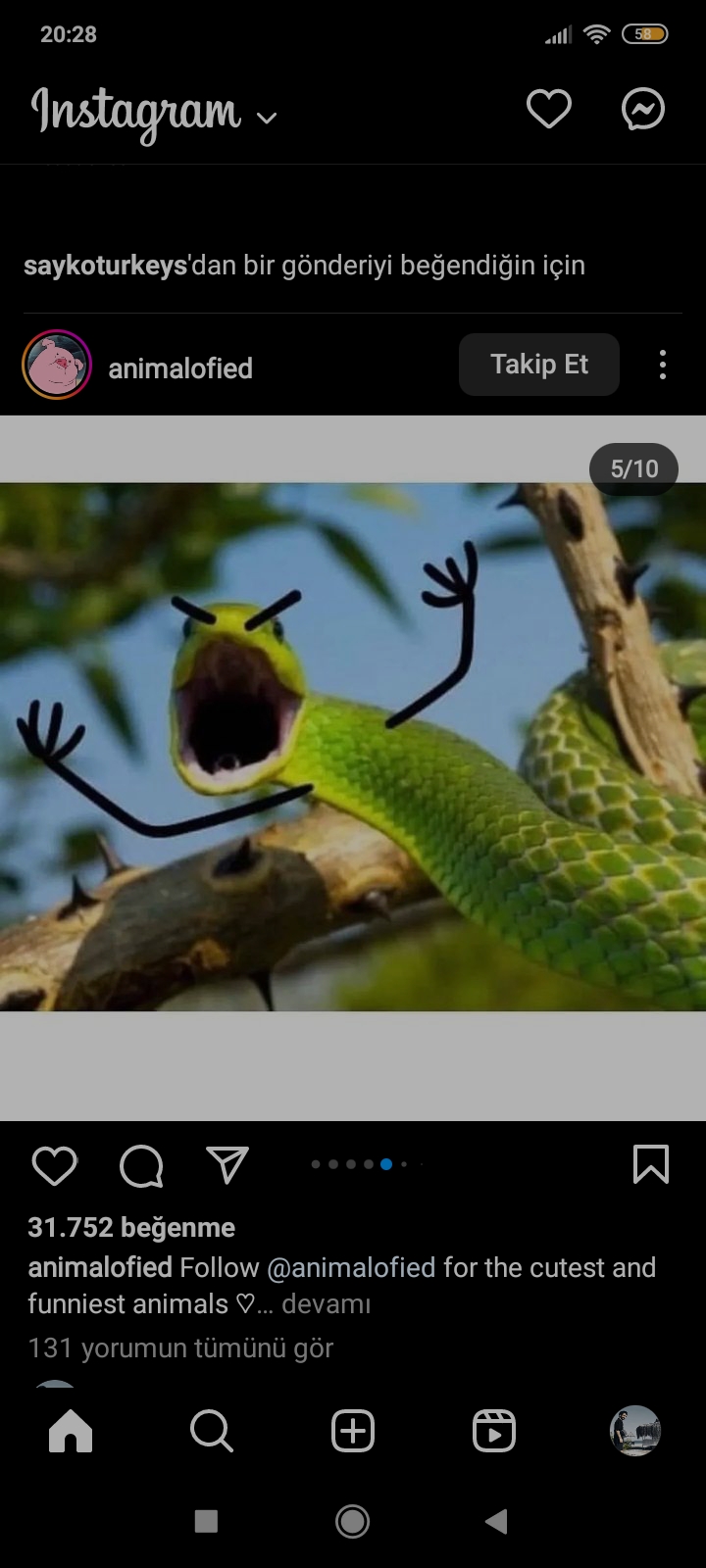Follow animalofied with Takip Et
Screen dimensions: 706x1568
pyautogui.click(x=538, y=365)
